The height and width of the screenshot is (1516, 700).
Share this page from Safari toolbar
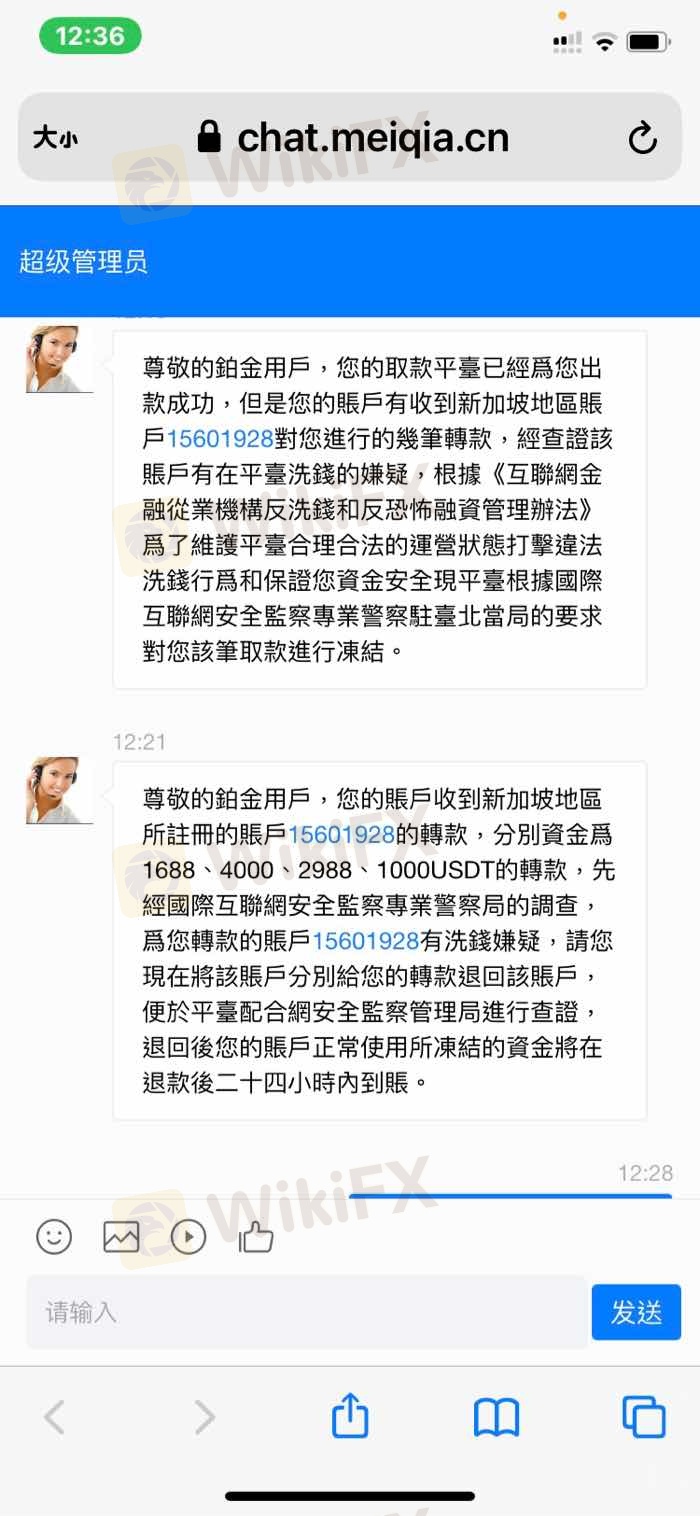coord(350,1417)
